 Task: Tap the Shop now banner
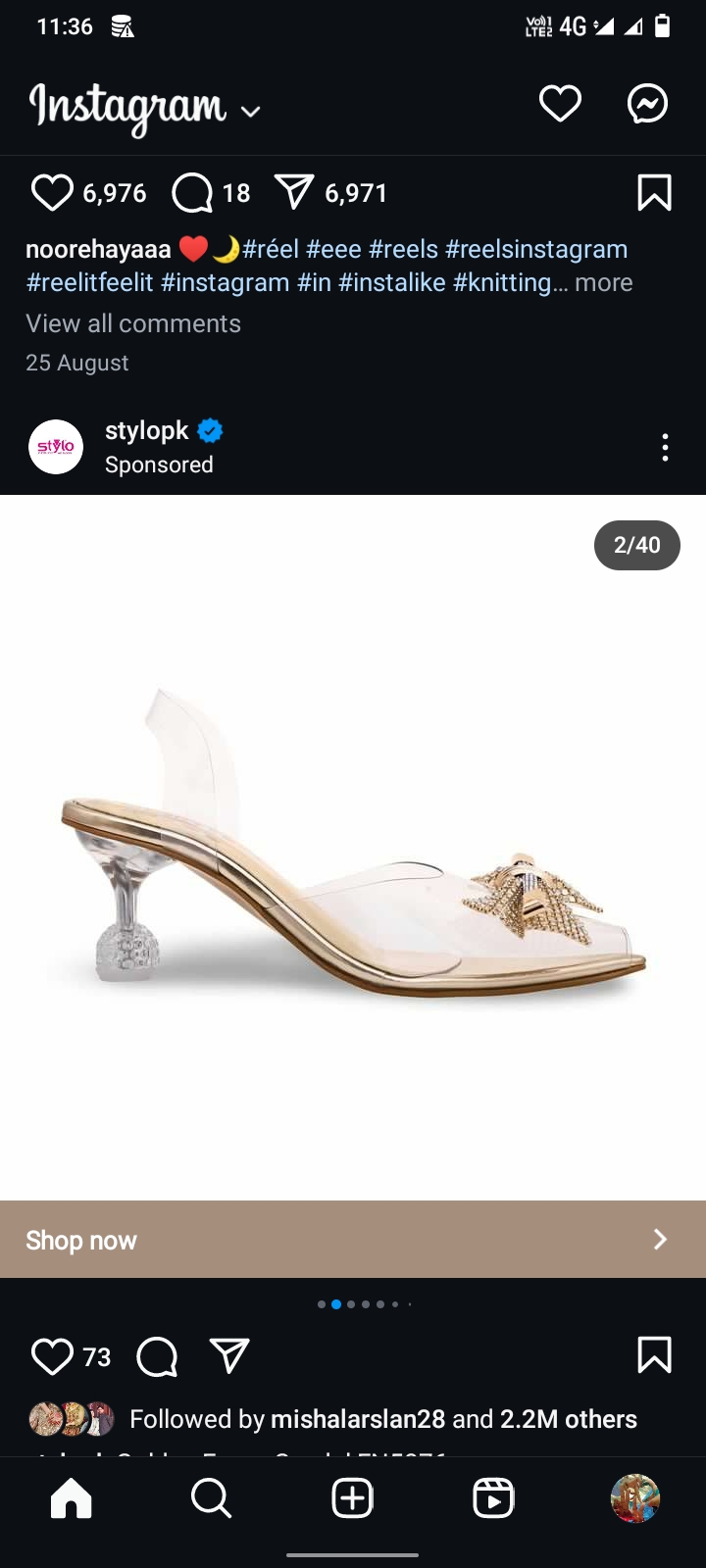[x=353, y=1240]
